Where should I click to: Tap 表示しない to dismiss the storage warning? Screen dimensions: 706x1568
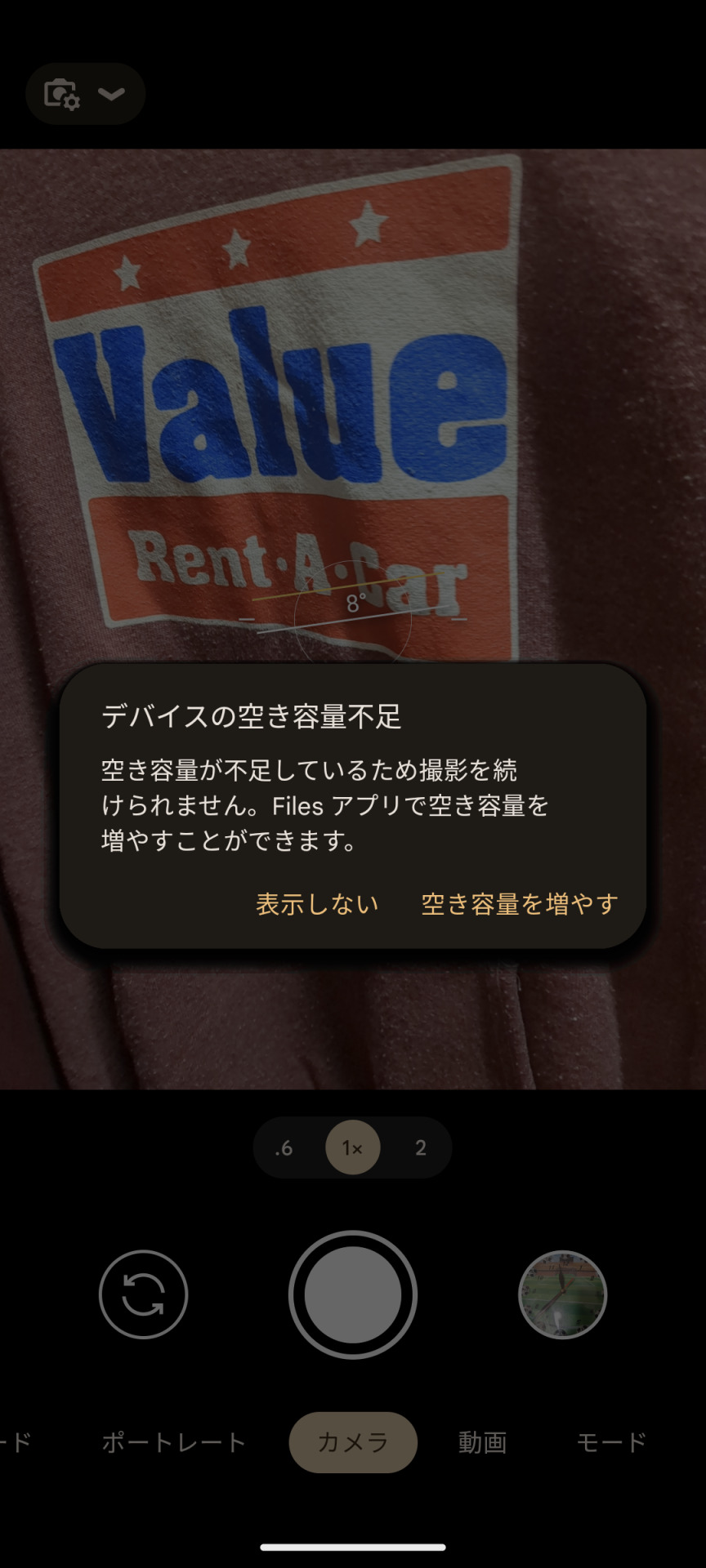click(317, 904)
